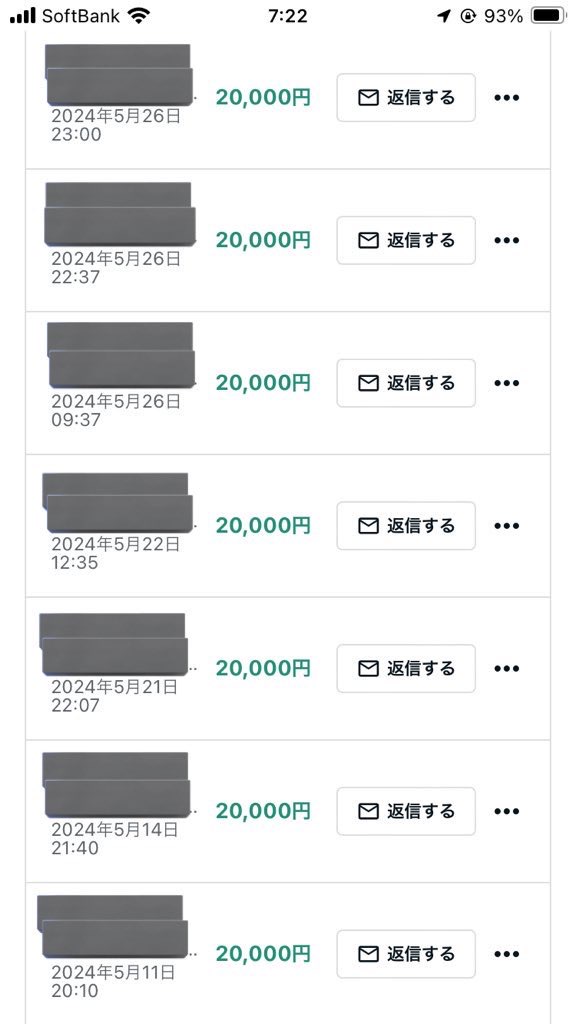The image size is (576, 1024).
Task: Show more options on the 09:37 entry
Action: pos(506,383)
